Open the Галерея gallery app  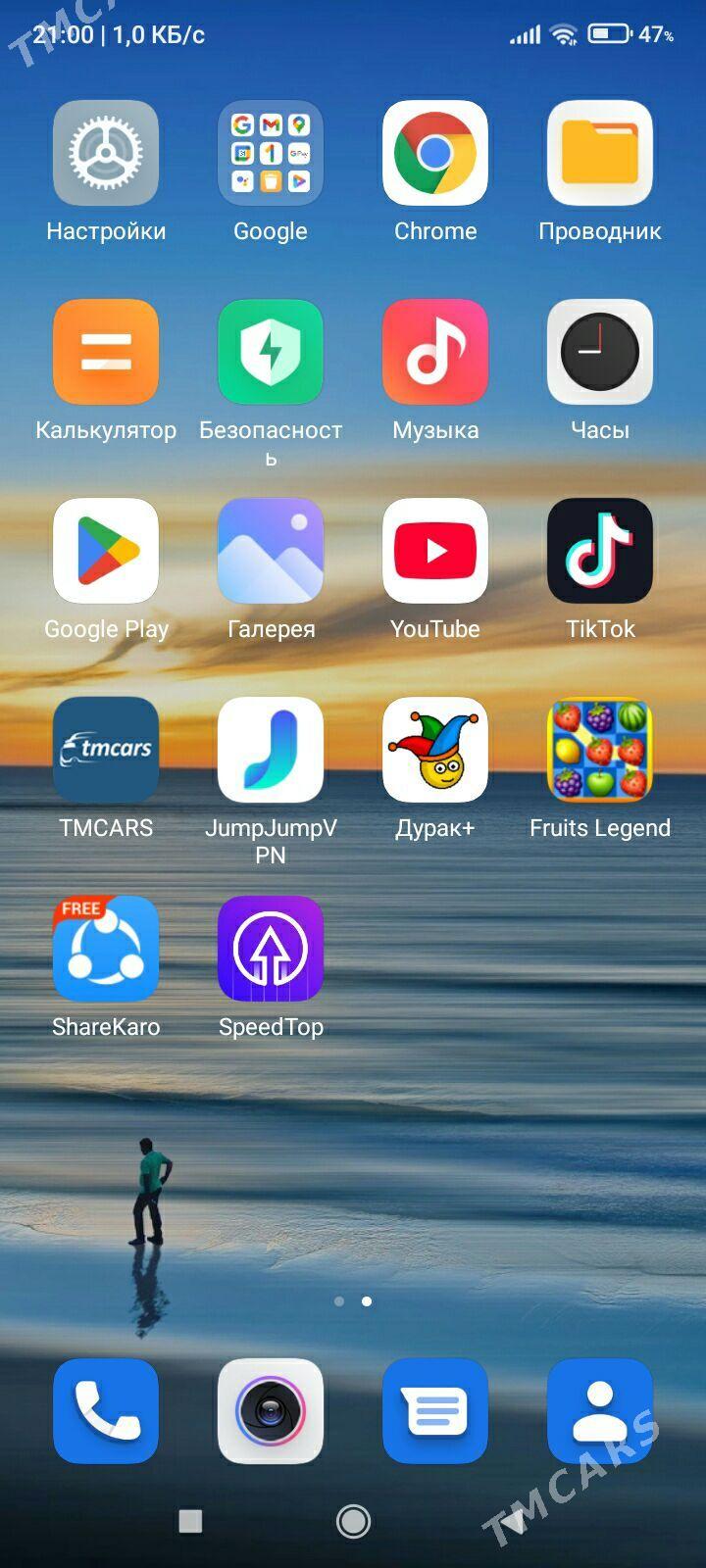[271, 551]
